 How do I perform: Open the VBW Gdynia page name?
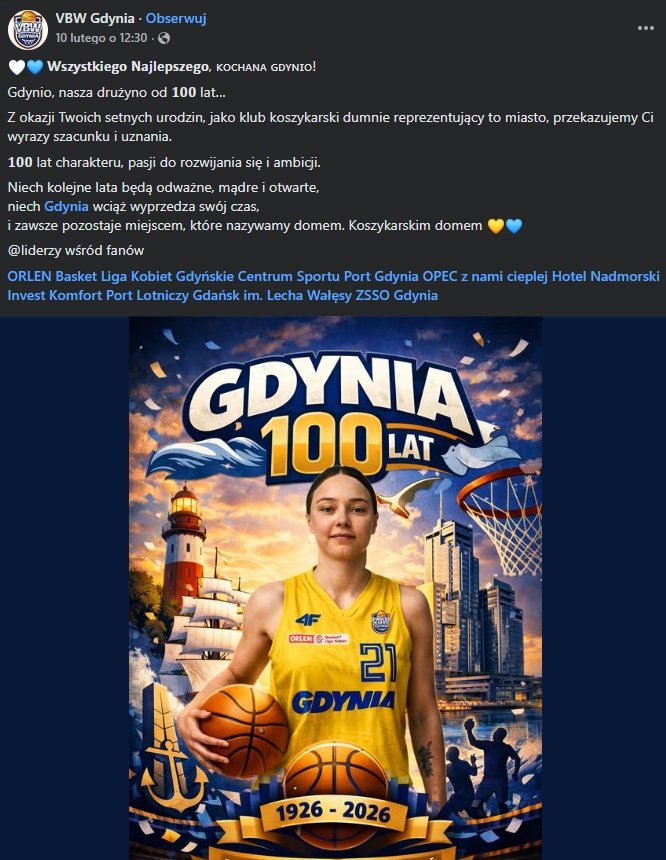(95, 19)
